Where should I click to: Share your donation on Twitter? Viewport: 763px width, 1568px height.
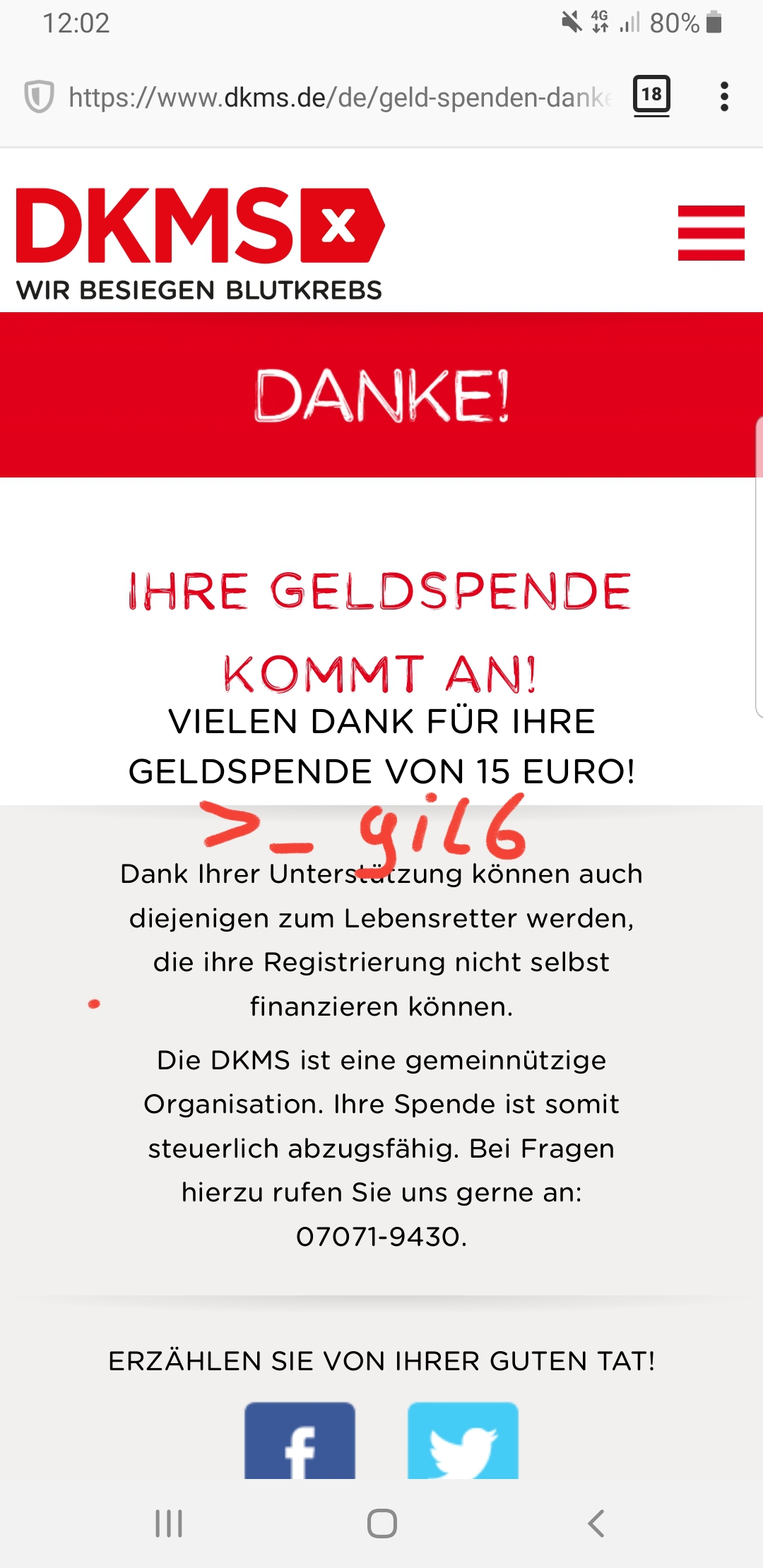coord(463,1441)
